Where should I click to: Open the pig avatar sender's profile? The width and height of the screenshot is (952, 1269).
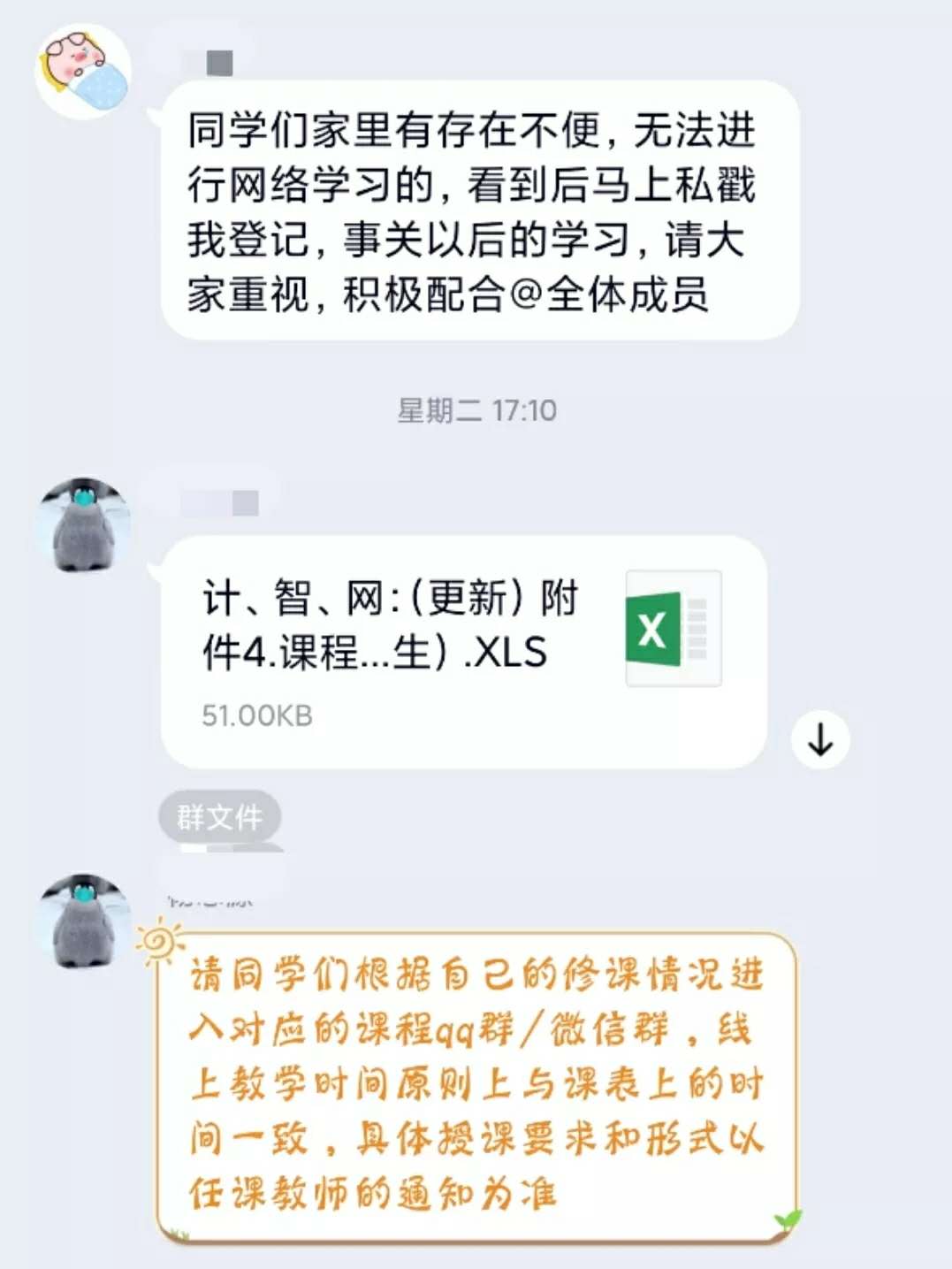[x=83, y=73]
